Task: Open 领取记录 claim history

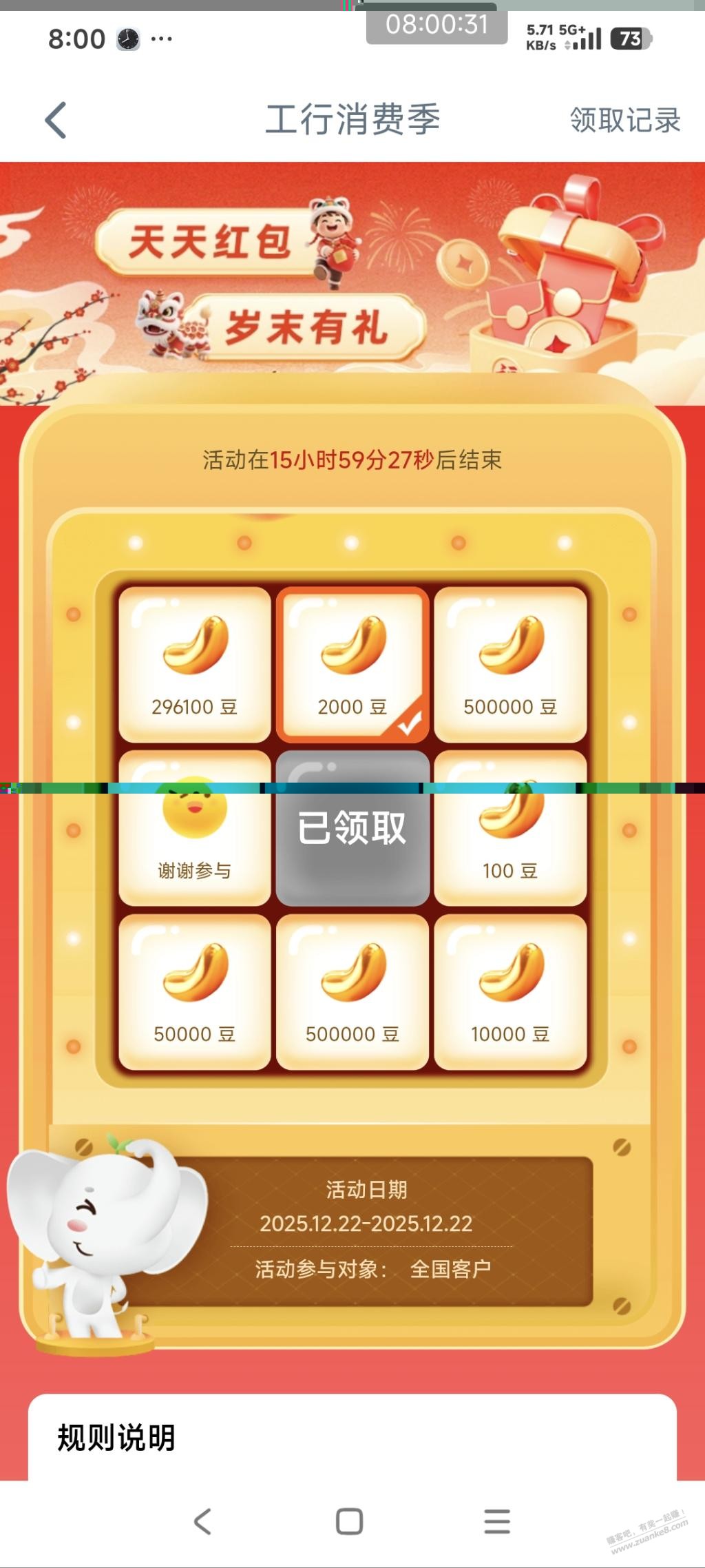Action: click(624, 121)
